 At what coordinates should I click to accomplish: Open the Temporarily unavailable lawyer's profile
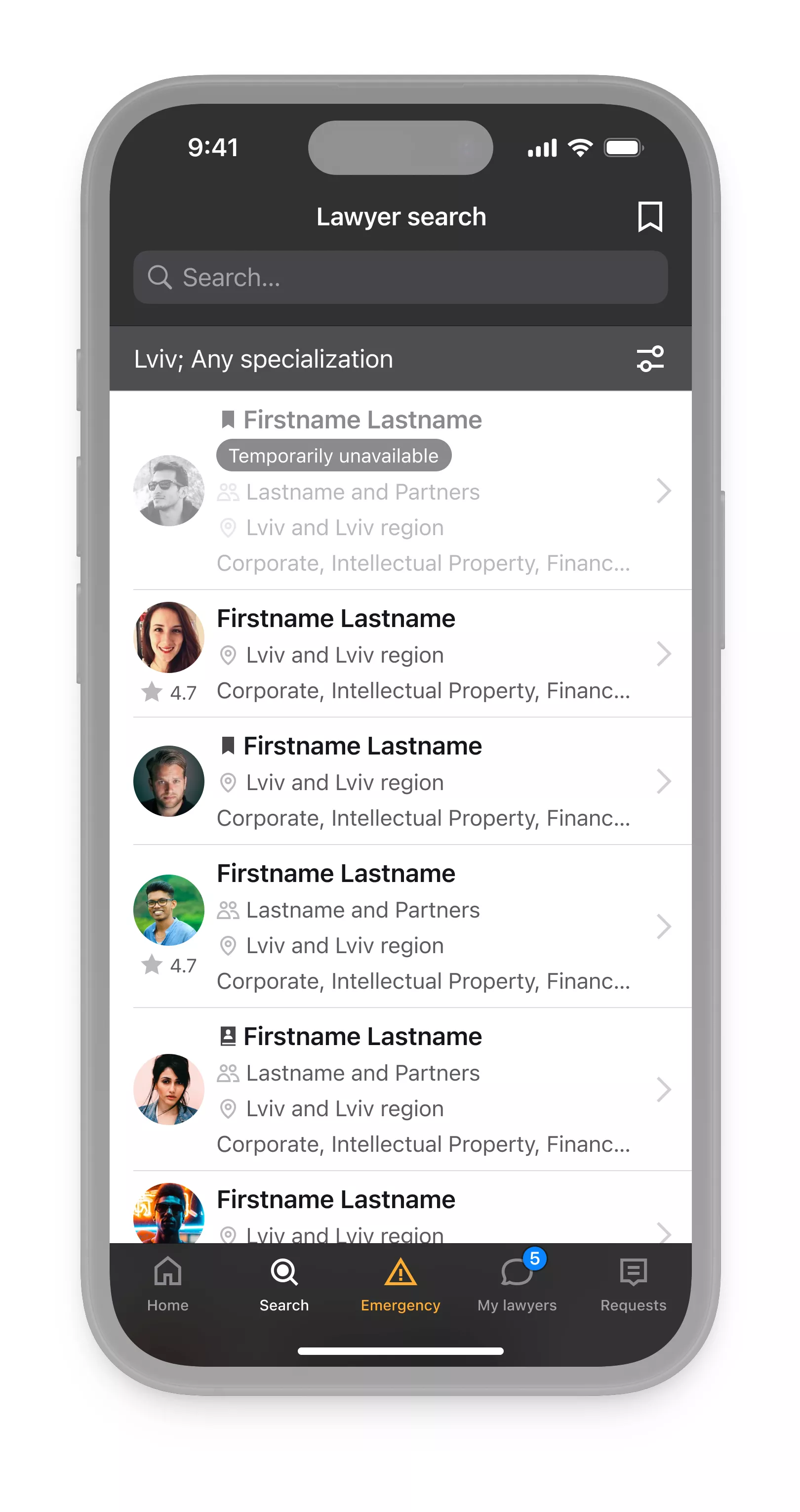pyautogui.click(x=400, y=491)
